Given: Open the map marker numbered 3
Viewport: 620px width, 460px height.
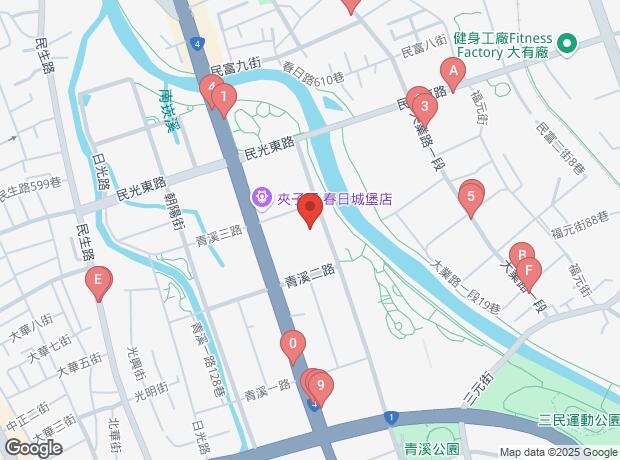Looking at the screenshot, I should tap(425, 107).
